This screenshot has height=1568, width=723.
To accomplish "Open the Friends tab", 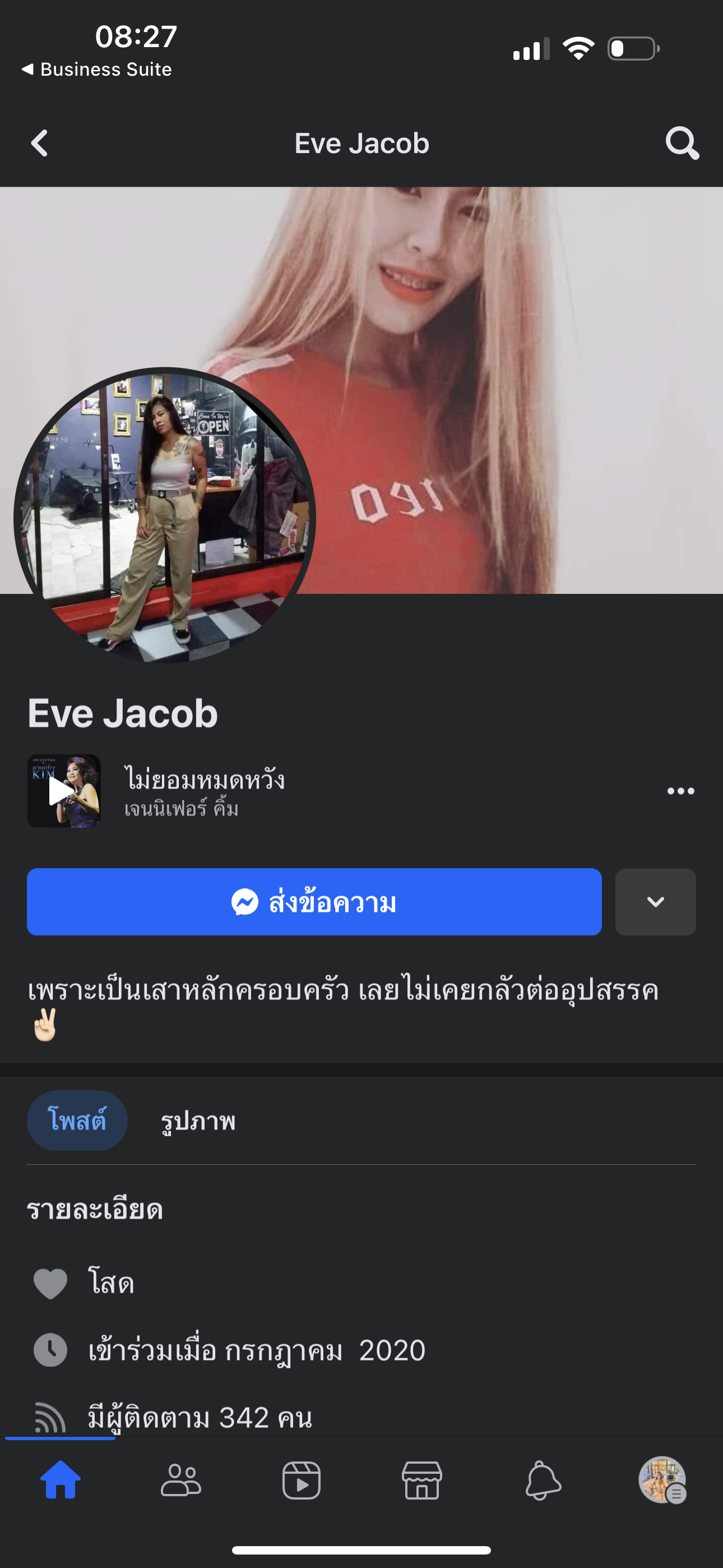I will [x=180, y=1480].
